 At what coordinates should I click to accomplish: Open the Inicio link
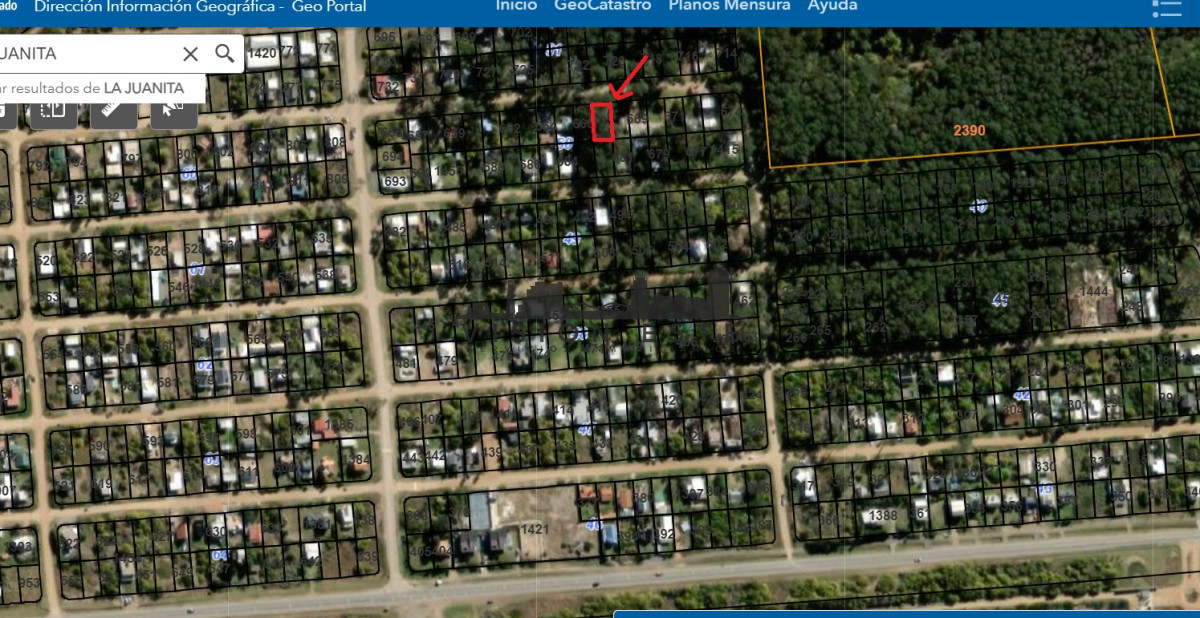tap(516, 6)
